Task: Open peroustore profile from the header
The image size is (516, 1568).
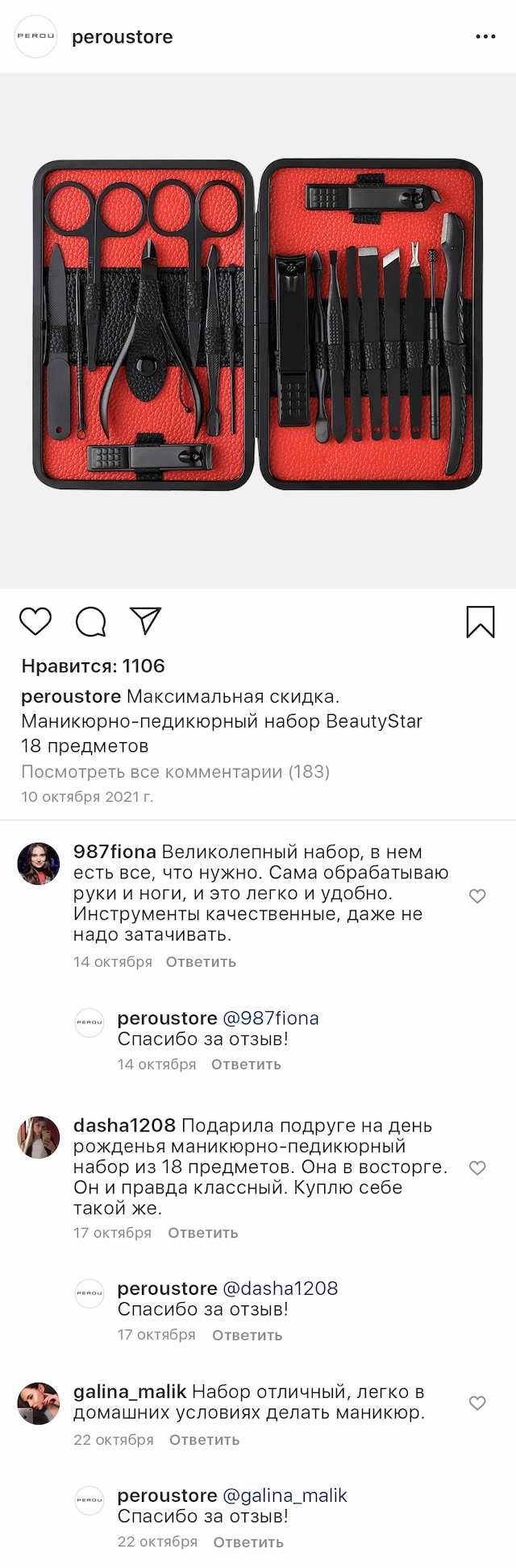Action: pos(122,37)
